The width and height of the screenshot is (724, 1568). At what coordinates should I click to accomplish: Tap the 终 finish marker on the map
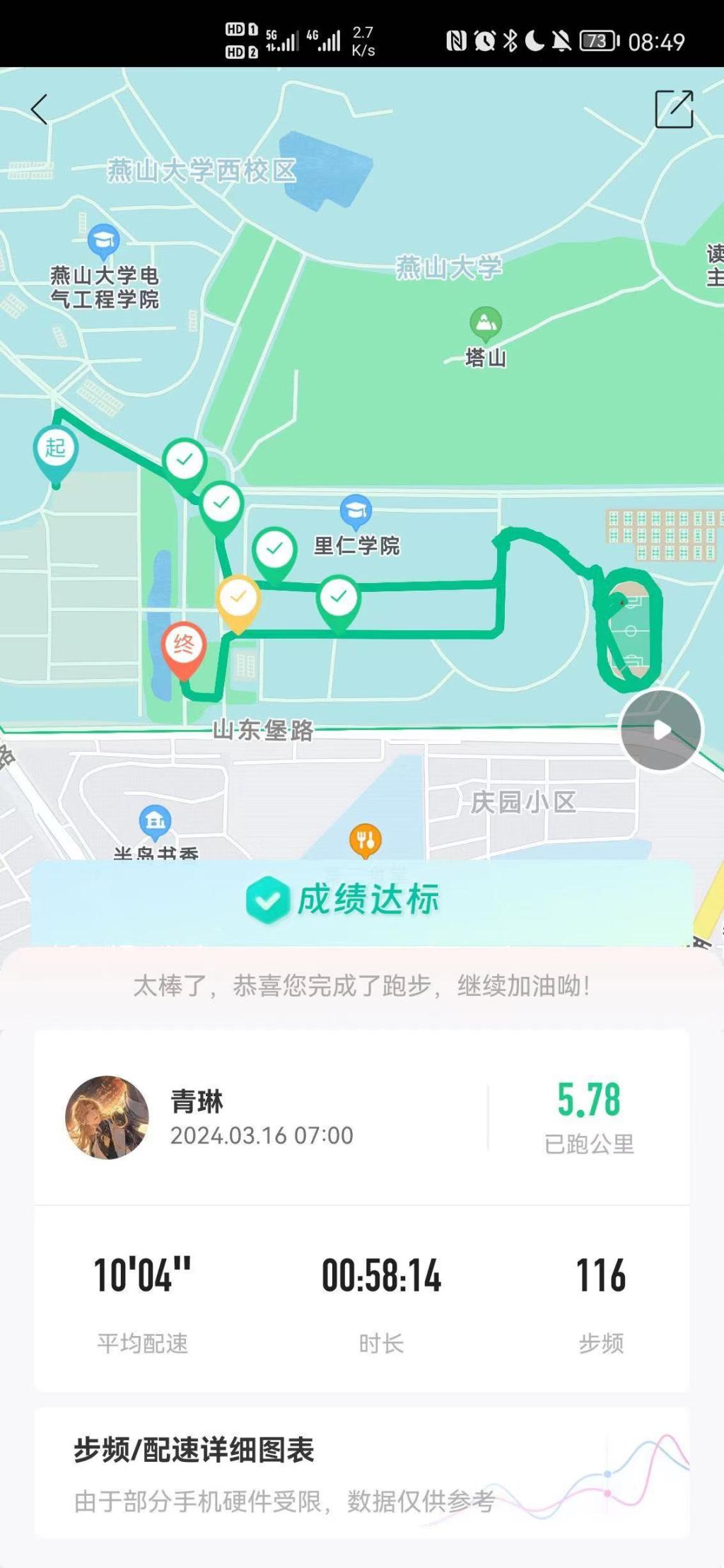(184, 646)
